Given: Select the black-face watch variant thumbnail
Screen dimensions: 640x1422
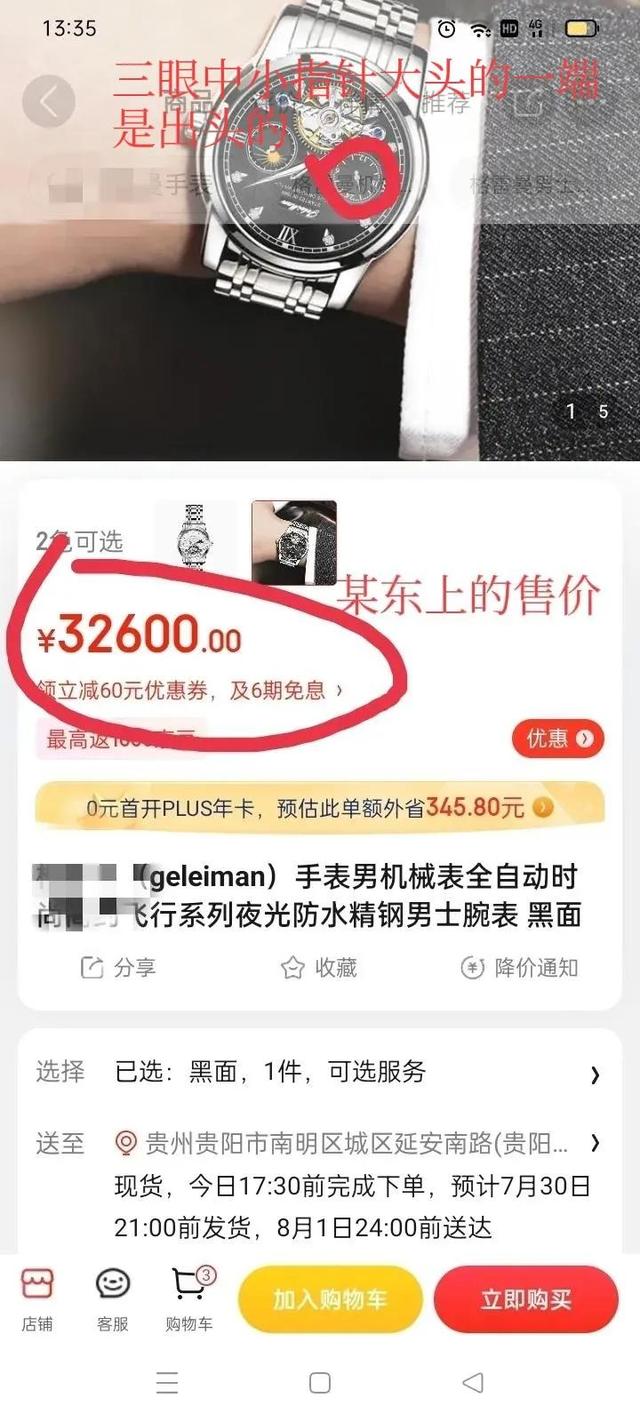Looking at the screenshot, I should coord(293,541).
